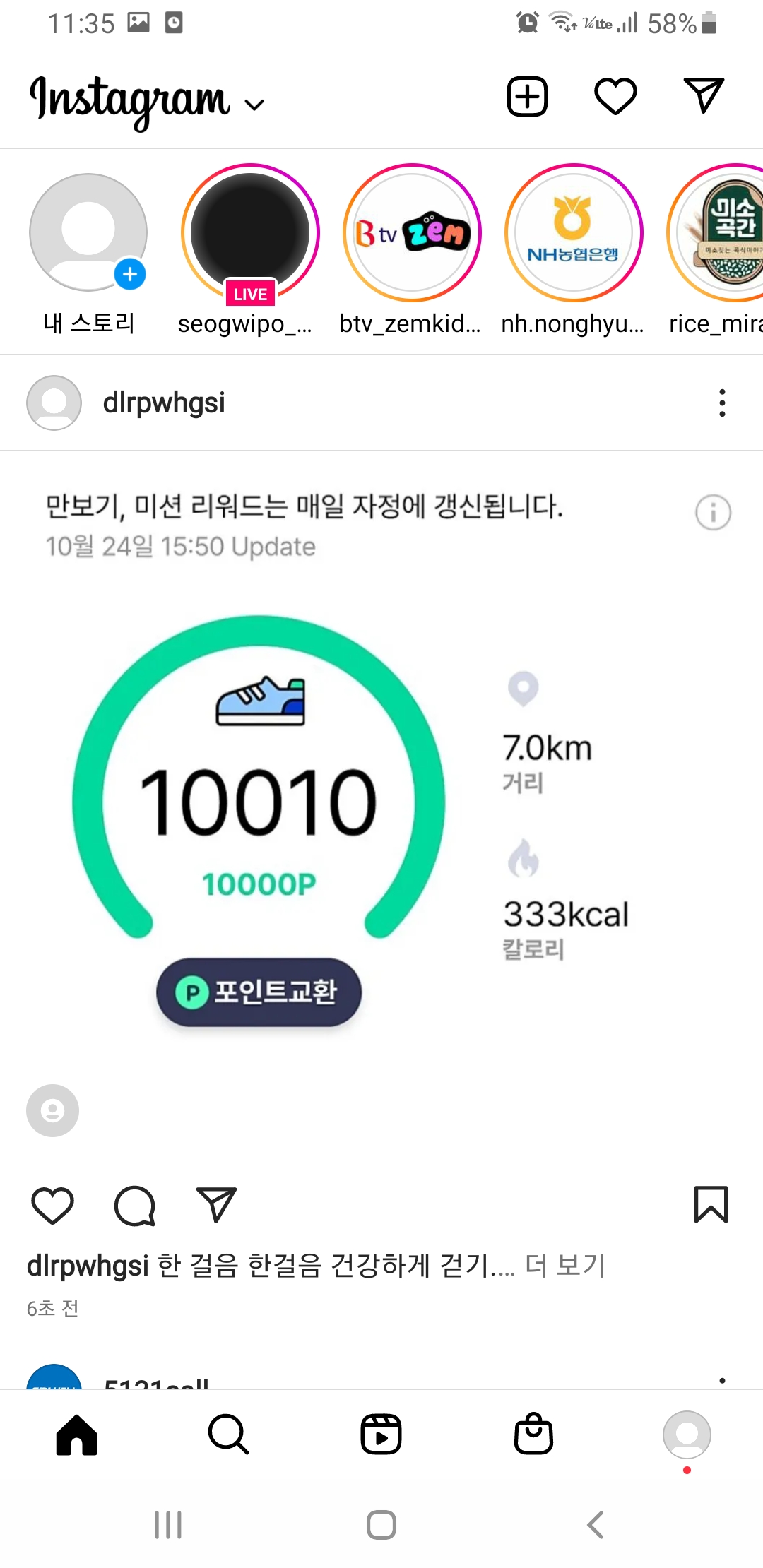
Task: Create a new post
Action: (x=527, y=97)
